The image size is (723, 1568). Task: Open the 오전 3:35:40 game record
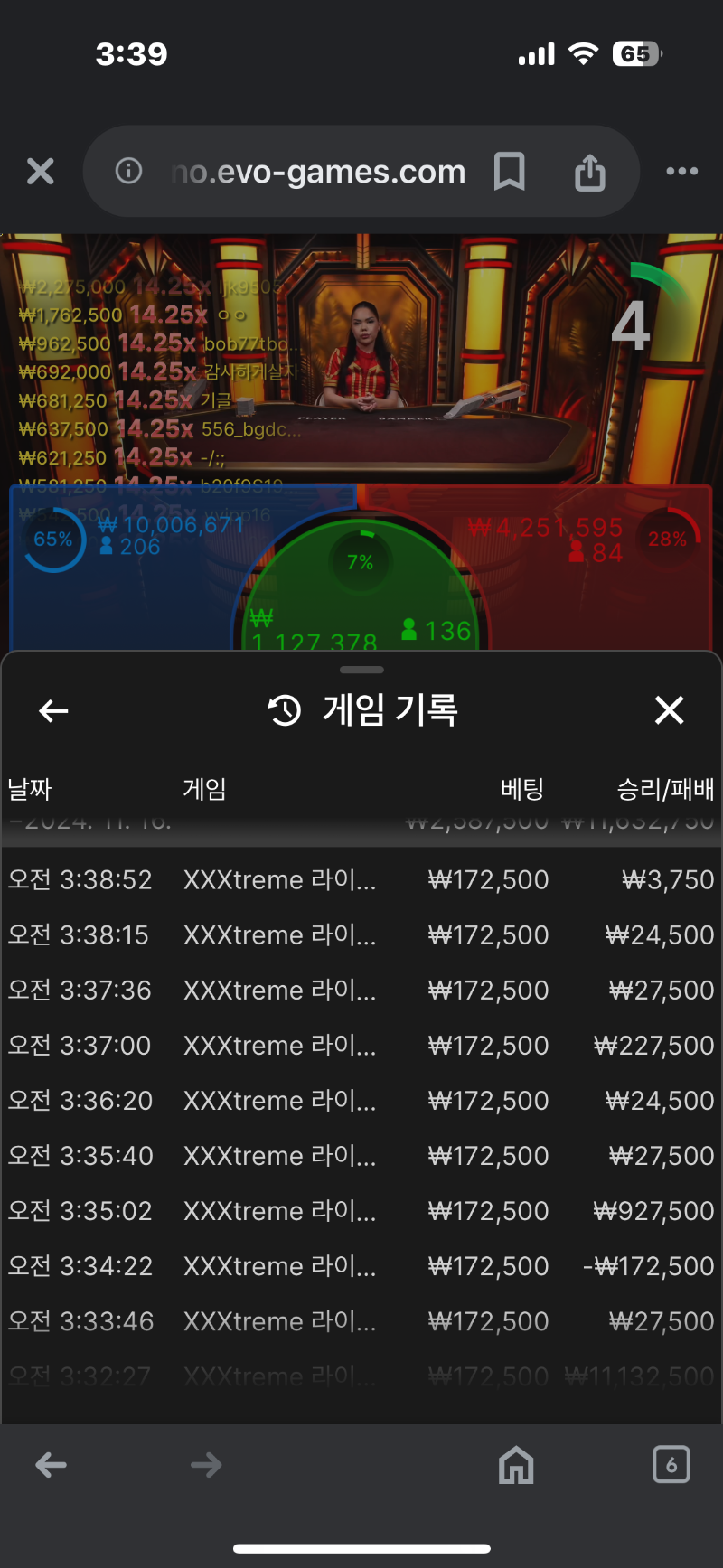point(361,1155)
